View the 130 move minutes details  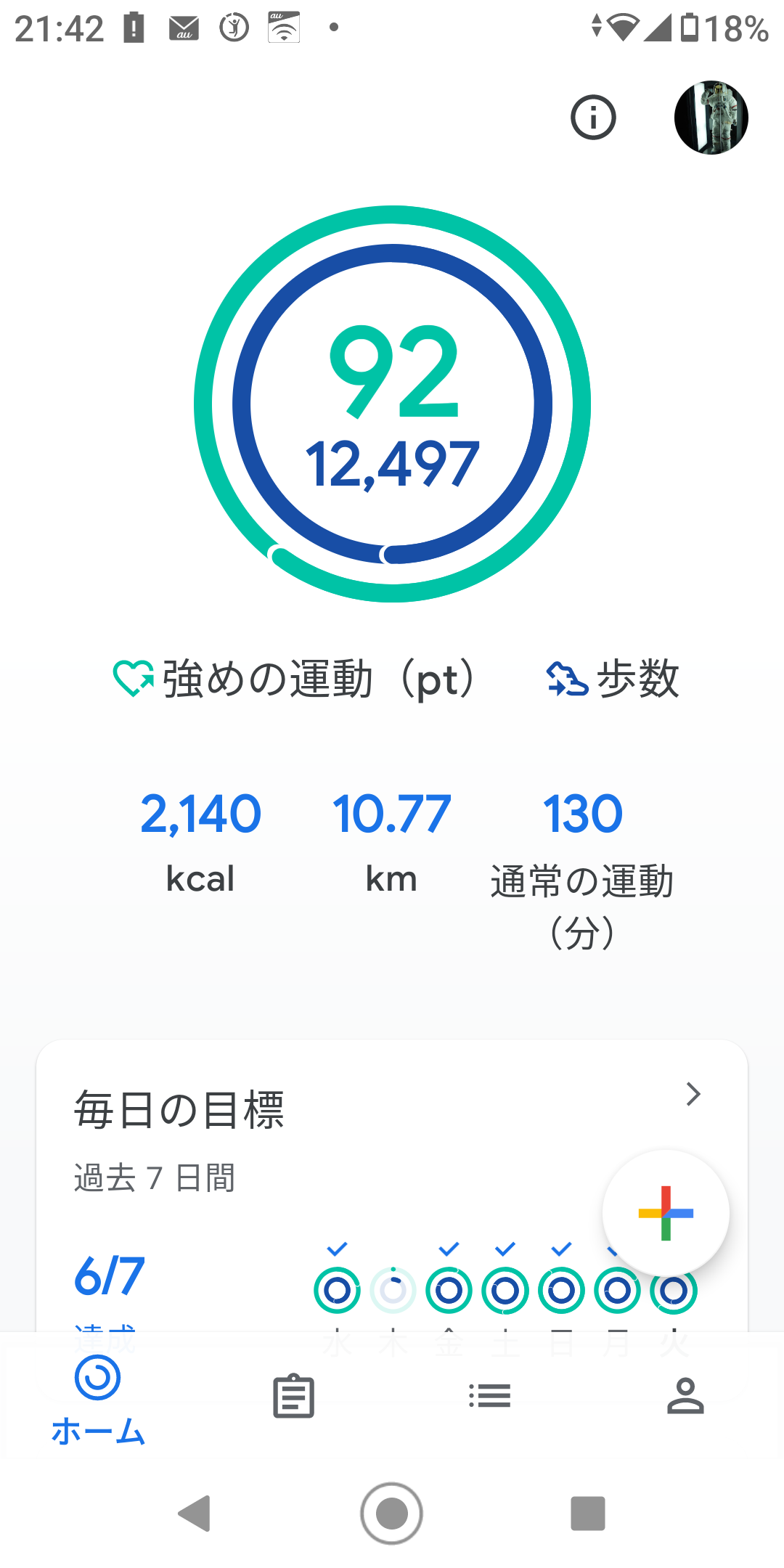coord(582,864)
